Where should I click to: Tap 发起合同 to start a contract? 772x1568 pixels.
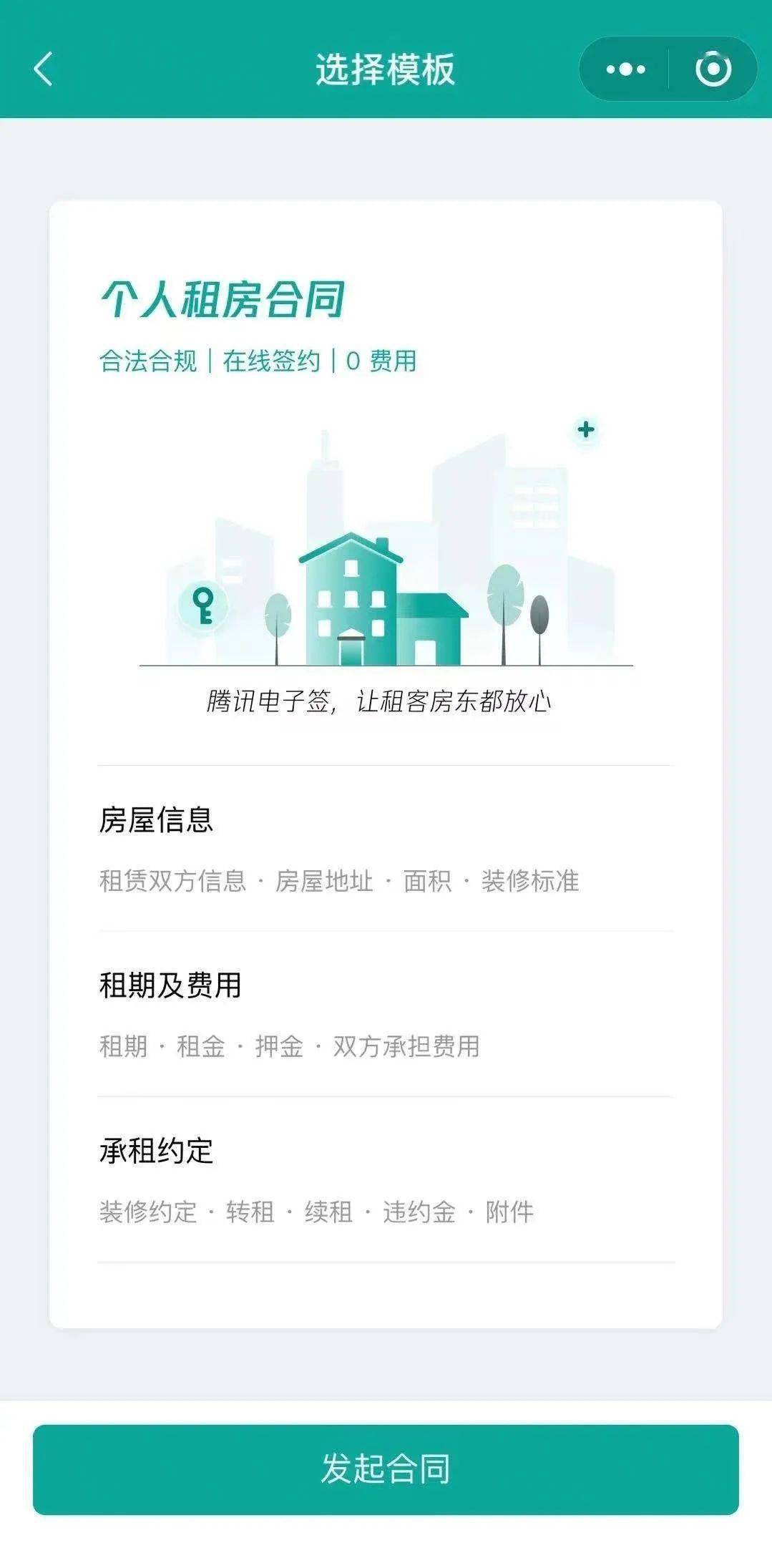(386, 1469)
